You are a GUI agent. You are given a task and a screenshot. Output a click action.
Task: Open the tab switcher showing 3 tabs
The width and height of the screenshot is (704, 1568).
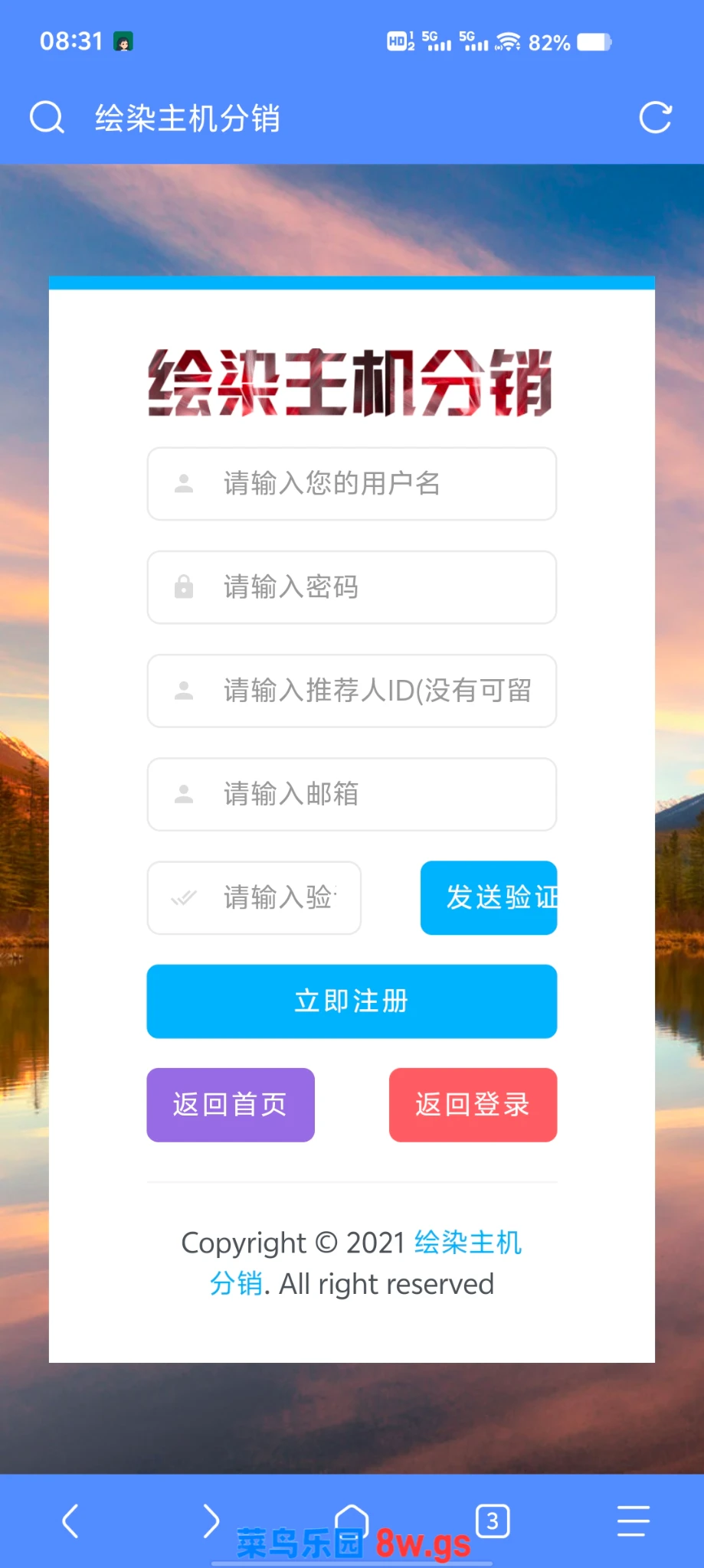click(493, 1521)
